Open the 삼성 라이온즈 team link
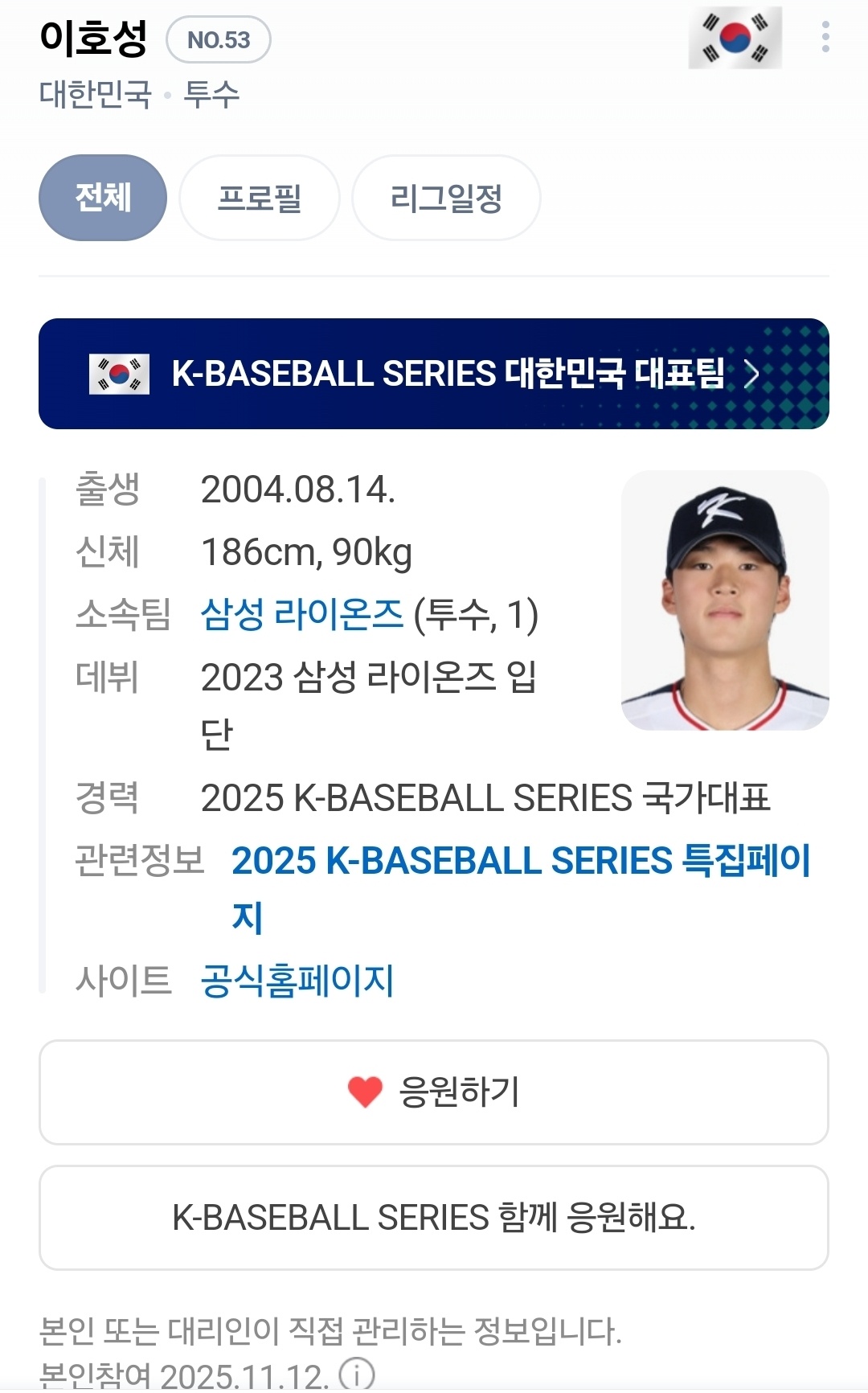Viewport: 868px width, 1393px height. (302, 615)
